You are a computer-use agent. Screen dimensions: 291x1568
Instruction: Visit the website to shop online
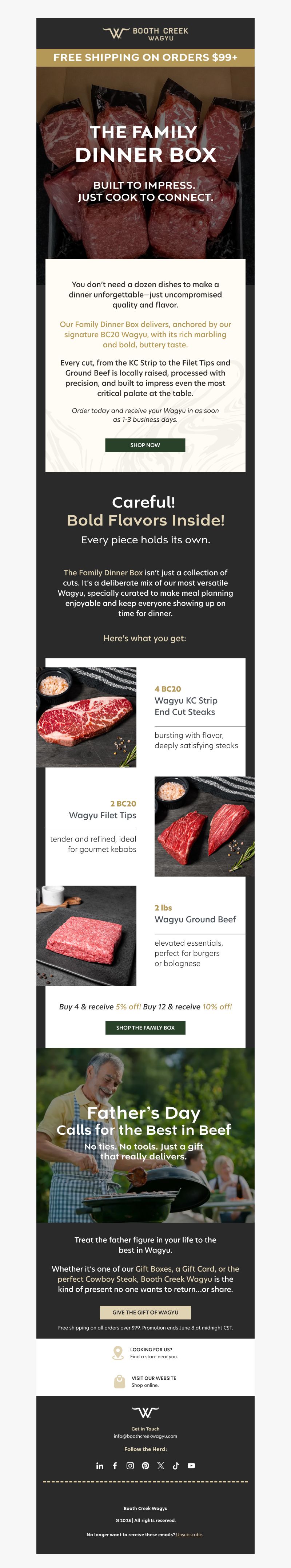pos(146,1382)
